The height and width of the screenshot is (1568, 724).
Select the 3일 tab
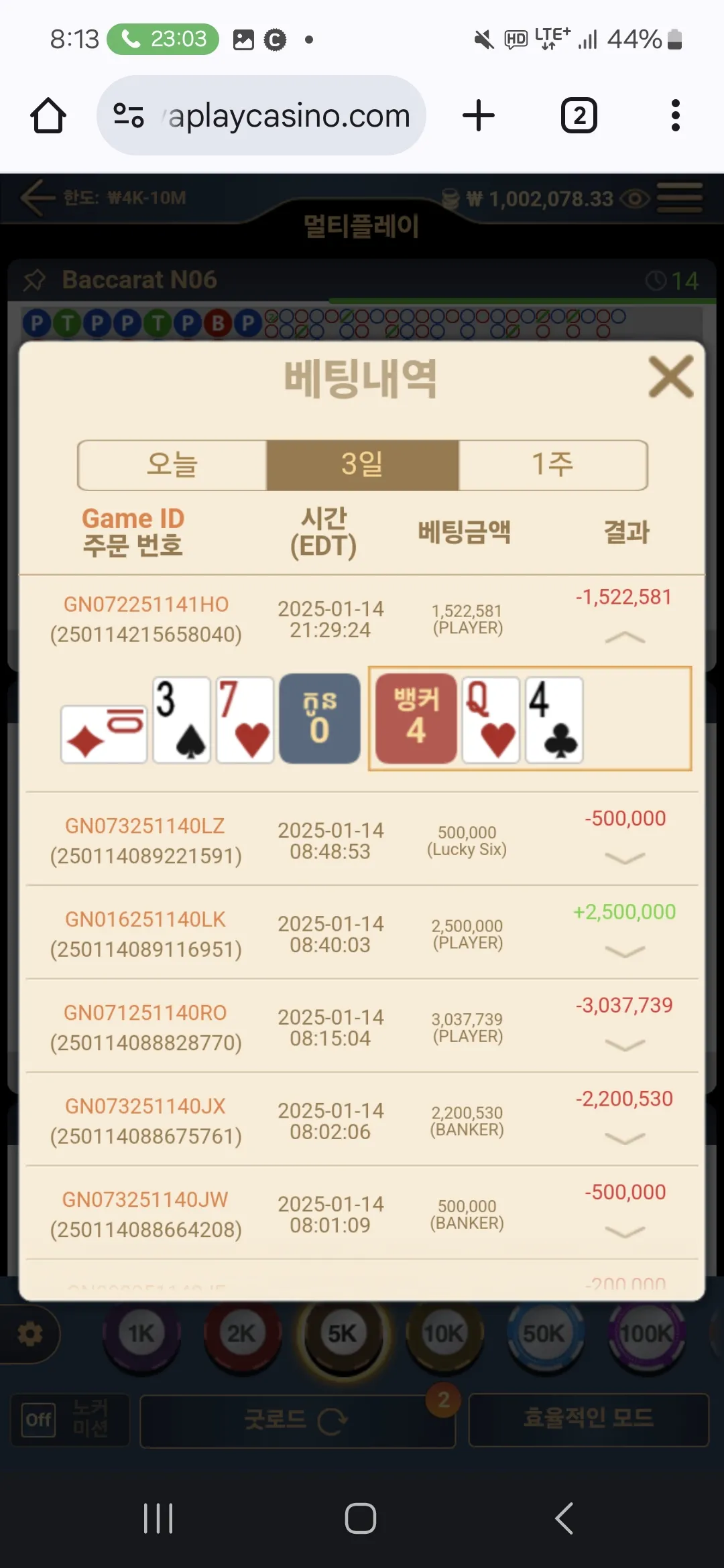point(363,465)
